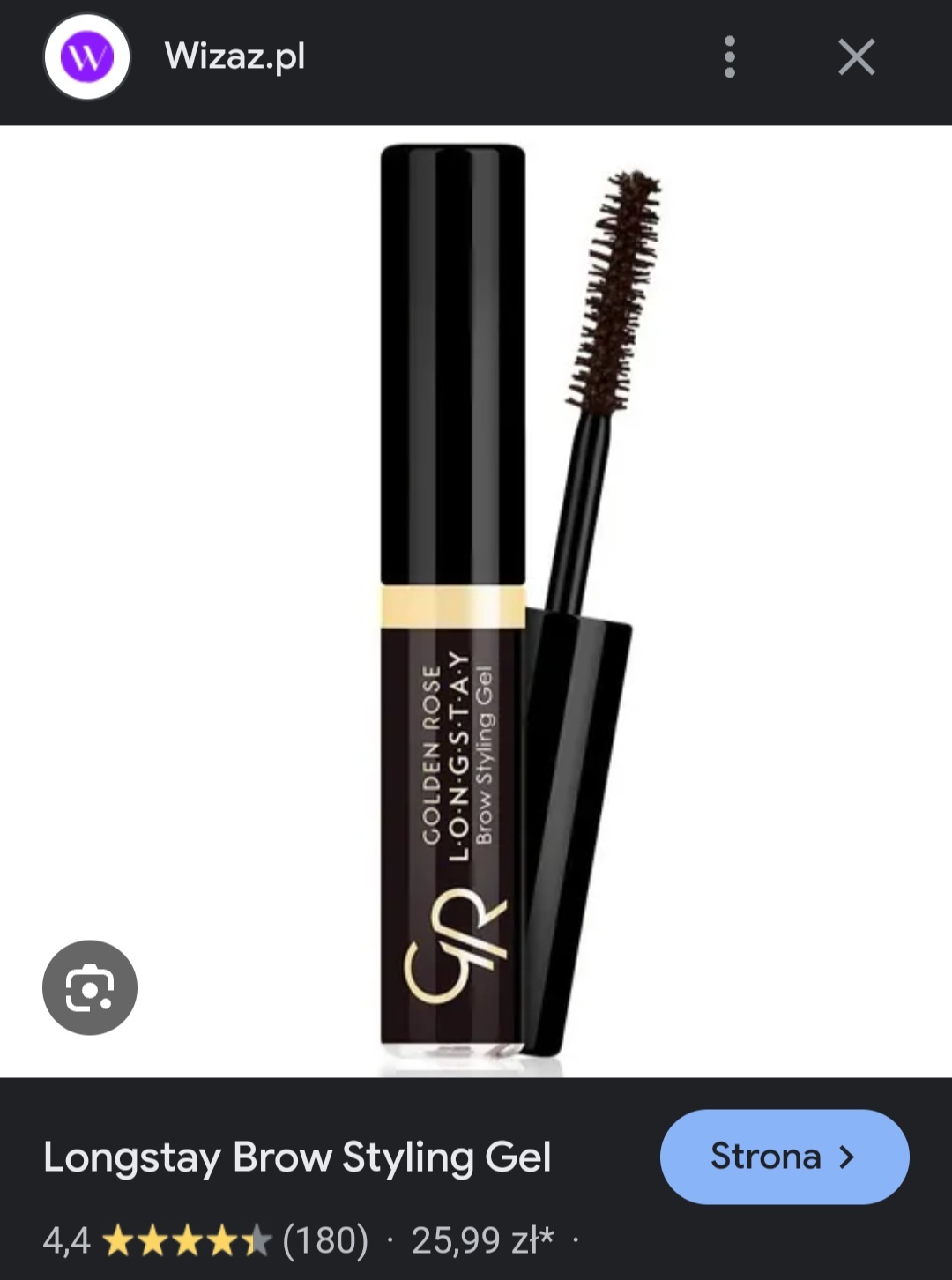This screenshot has width=952, height=1280.
Task: Open the Wizaz.pl source site
Action: [234, 56]
